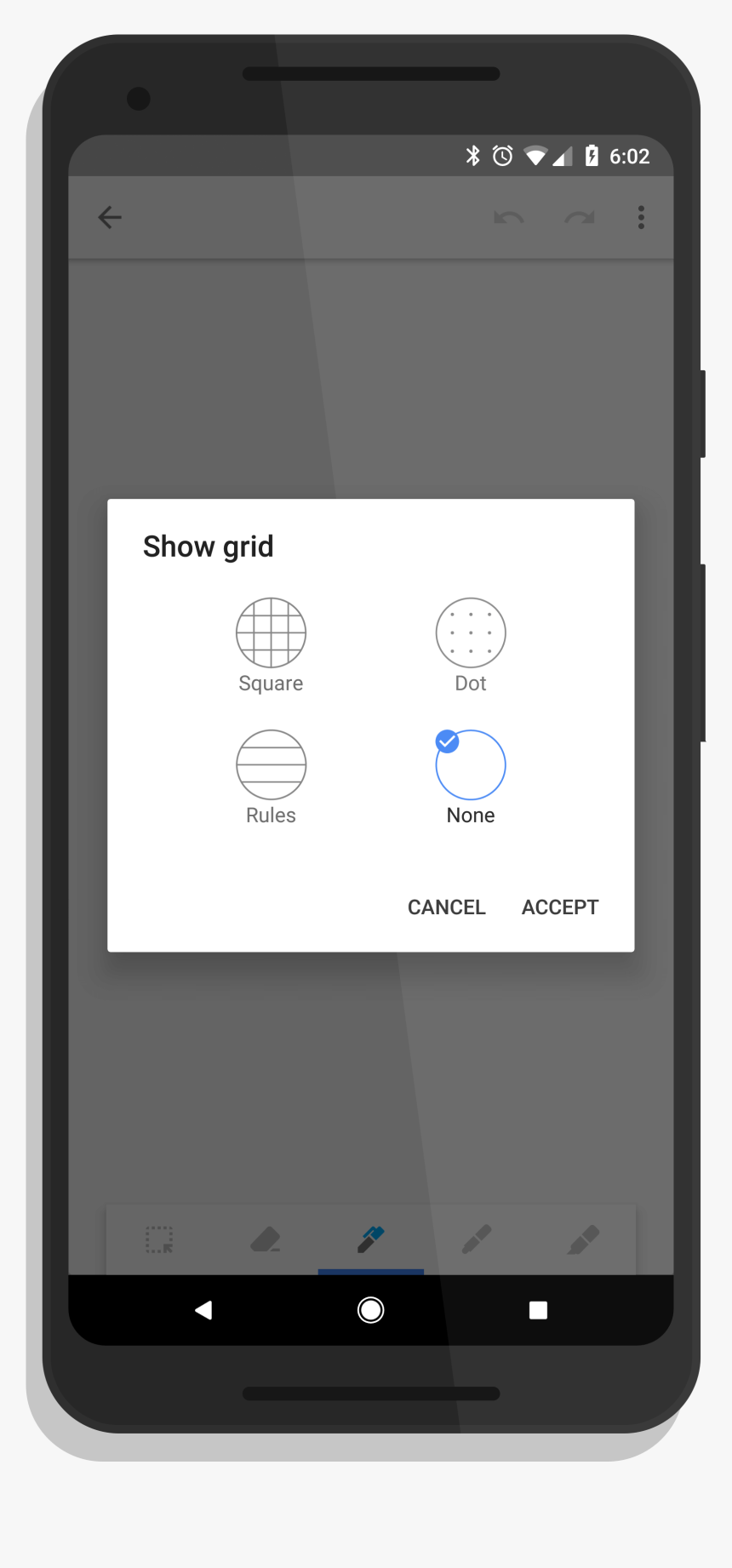
Task: Select the None grid option
Action: (x=471, y=765)
